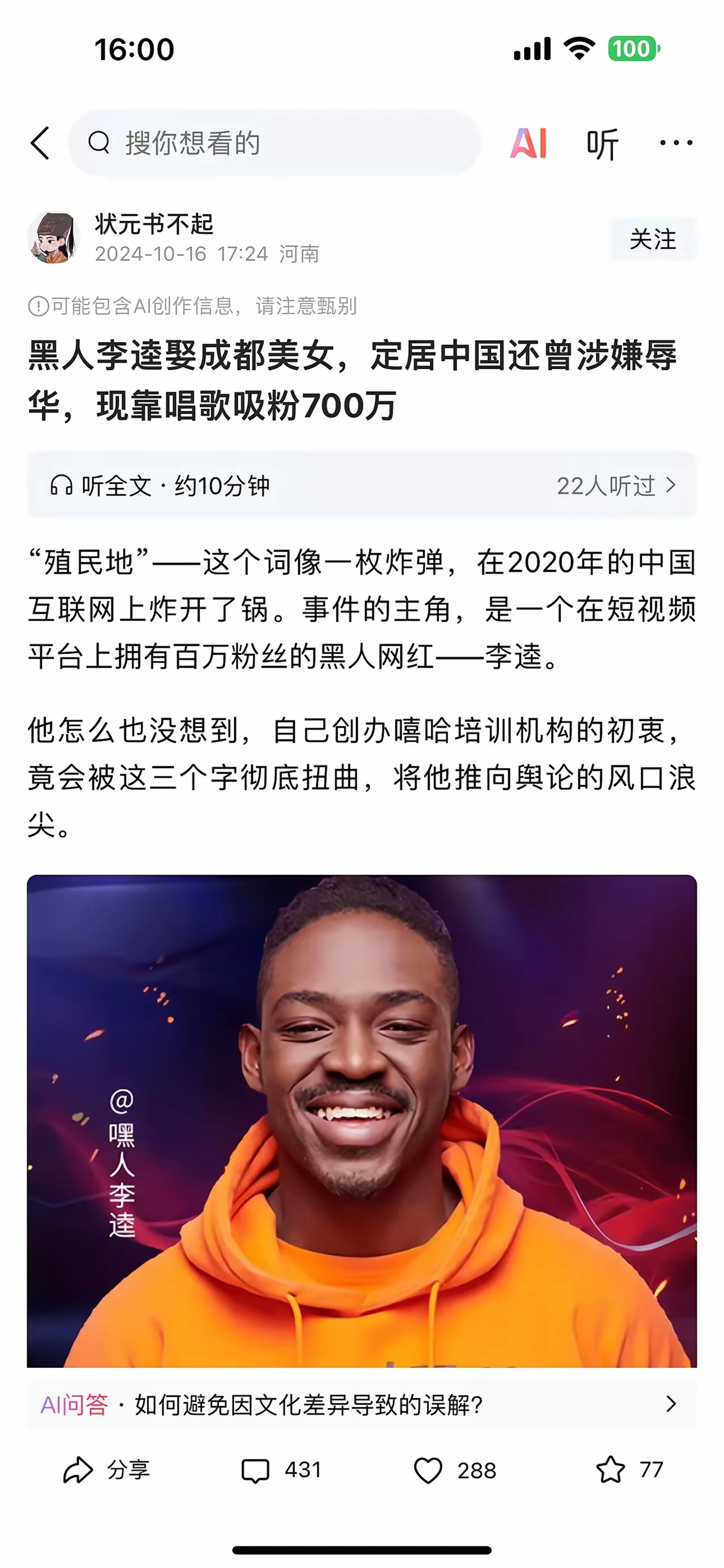
Task: Like the article with the heart icon
Action: pos(428,1471)
